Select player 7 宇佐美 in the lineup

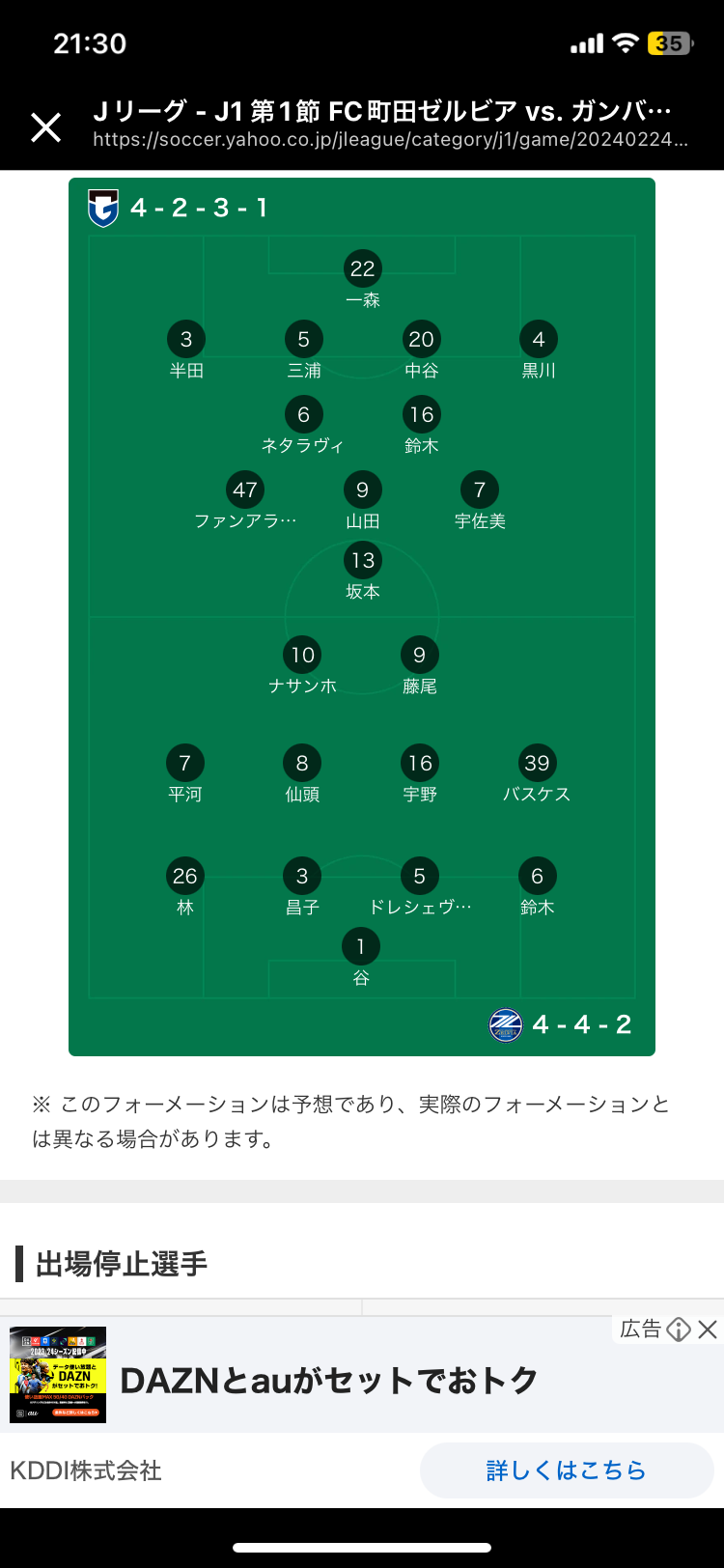pos(480,501)
